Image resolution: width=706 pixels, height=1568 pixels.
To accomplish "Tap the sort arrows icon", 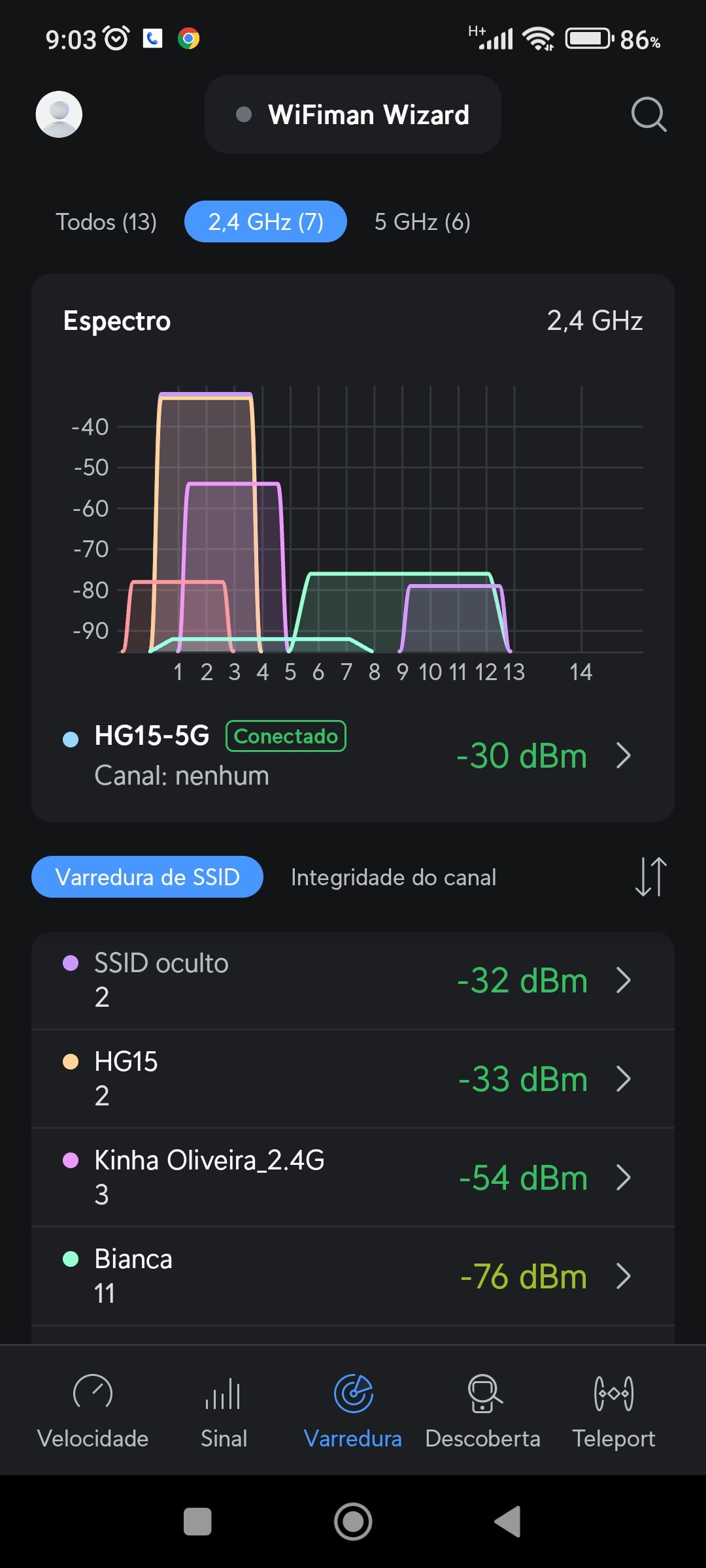I will tap(650, 877).
